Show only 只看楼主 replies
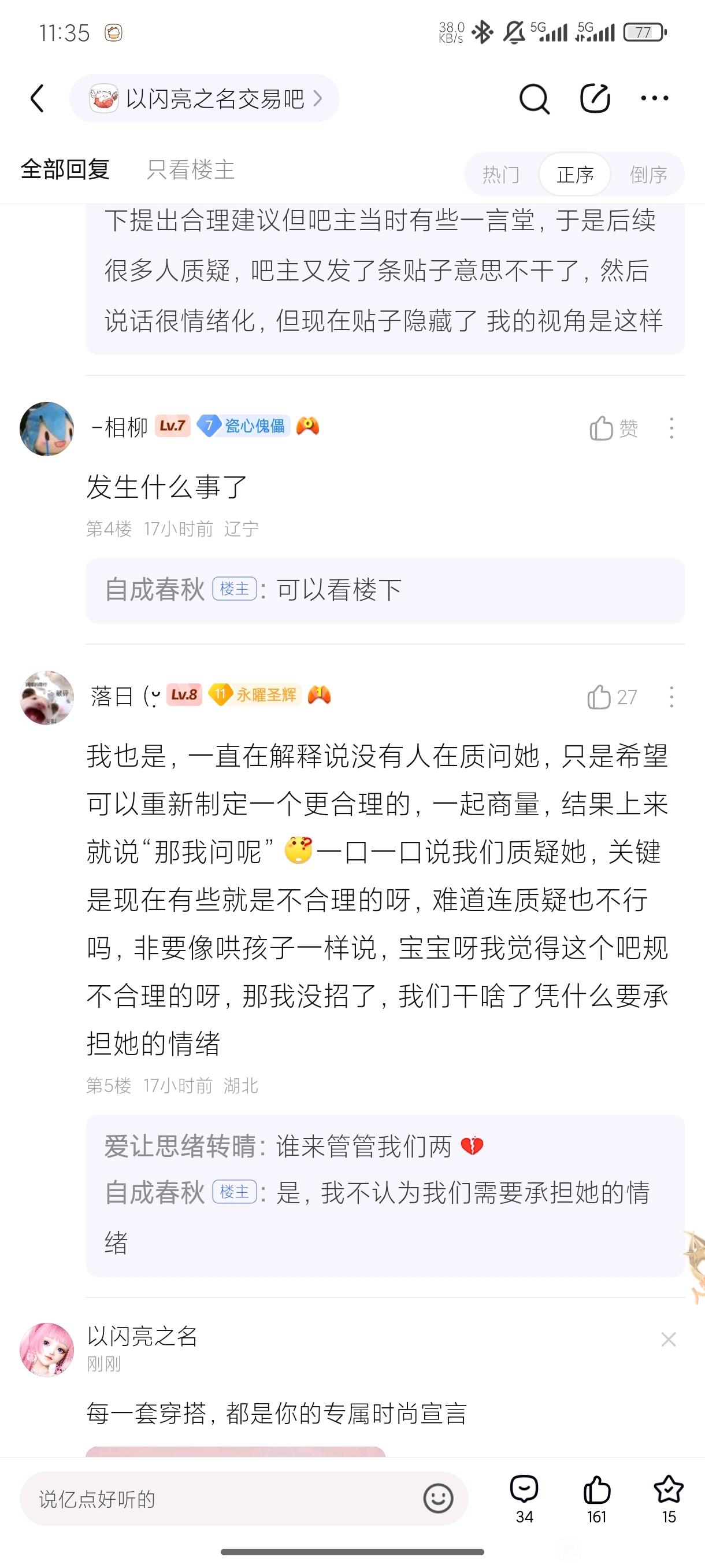The image size is (705, 1568). coord(190,170)
